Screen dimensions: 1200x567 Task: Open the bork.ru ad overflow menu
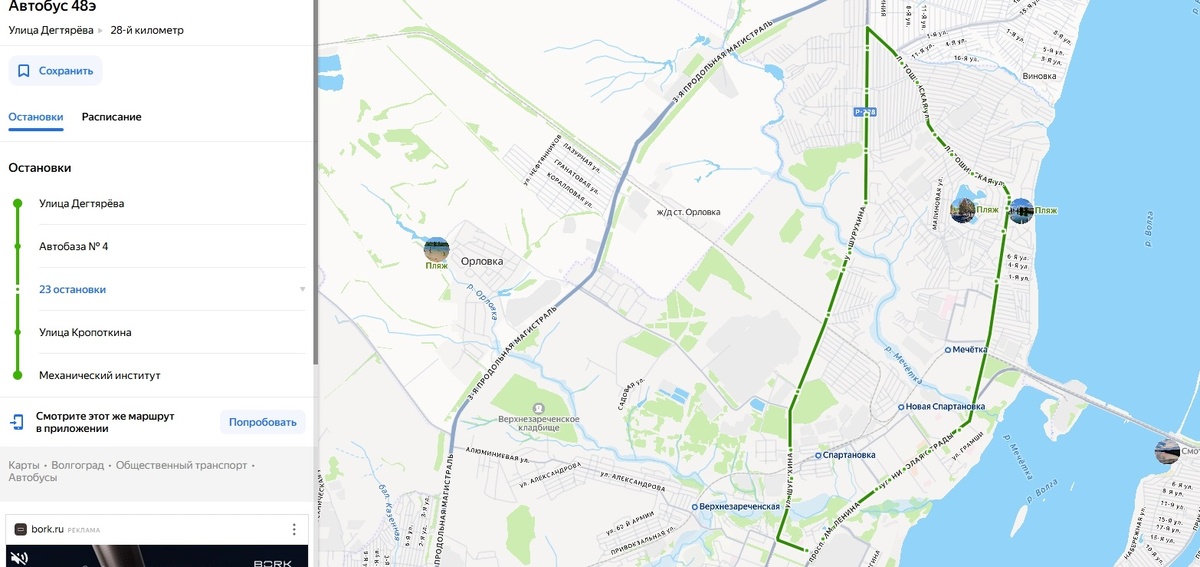pos(294,529)
